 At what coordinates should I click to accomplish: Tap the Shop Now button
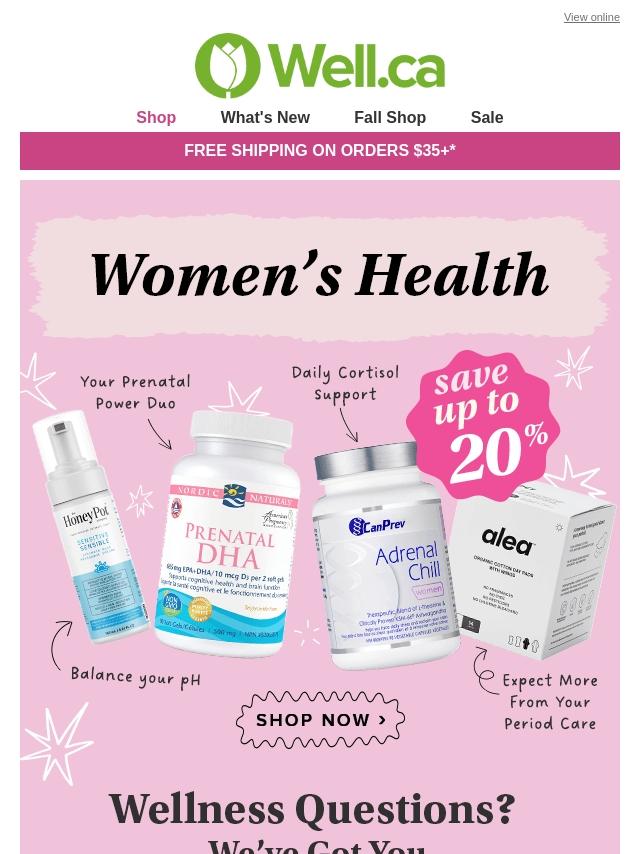point(320,720)
